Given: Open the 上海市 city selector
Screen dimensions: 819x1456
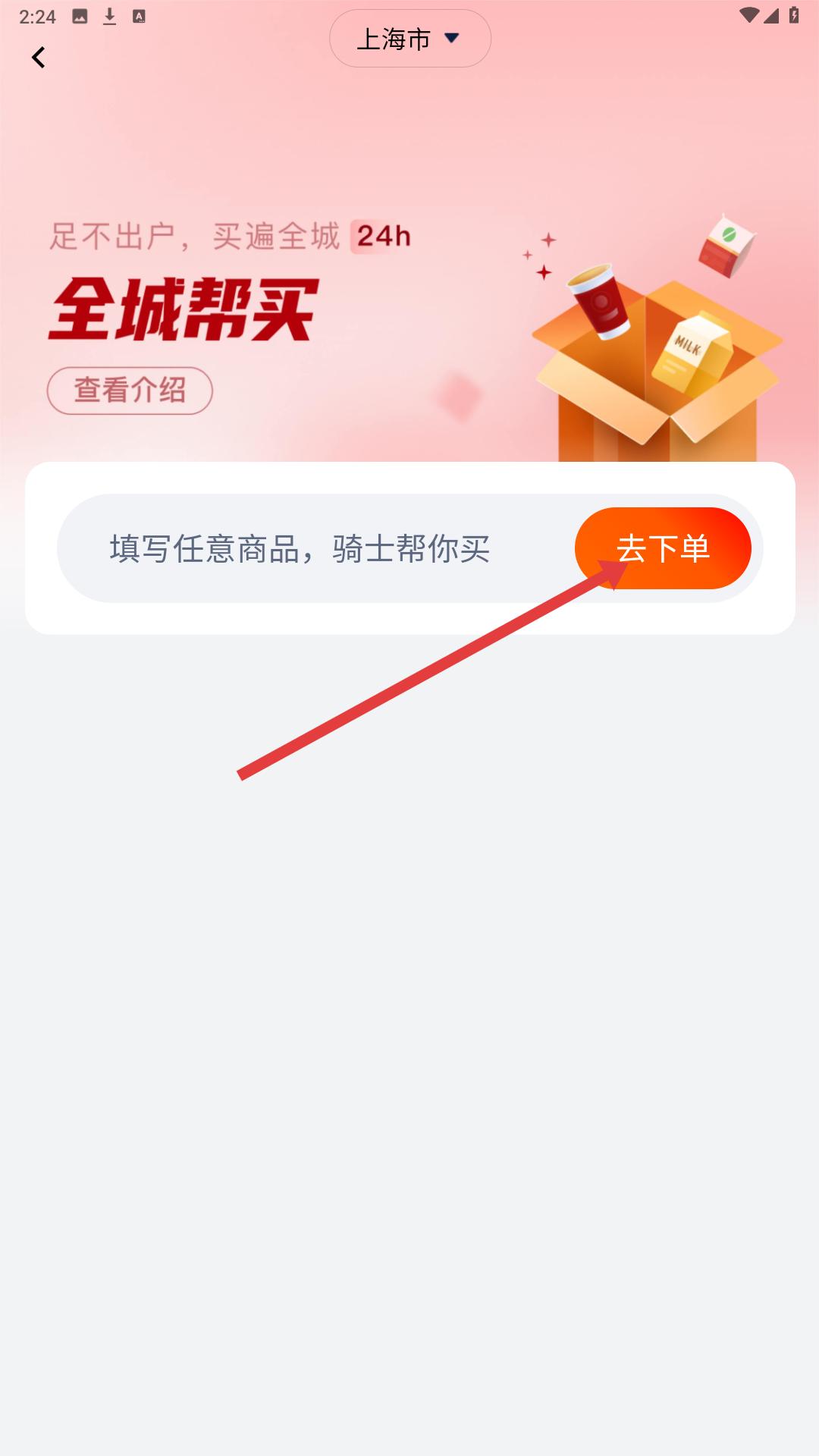Looking at the screenshot, I should (x=409, y=39).
